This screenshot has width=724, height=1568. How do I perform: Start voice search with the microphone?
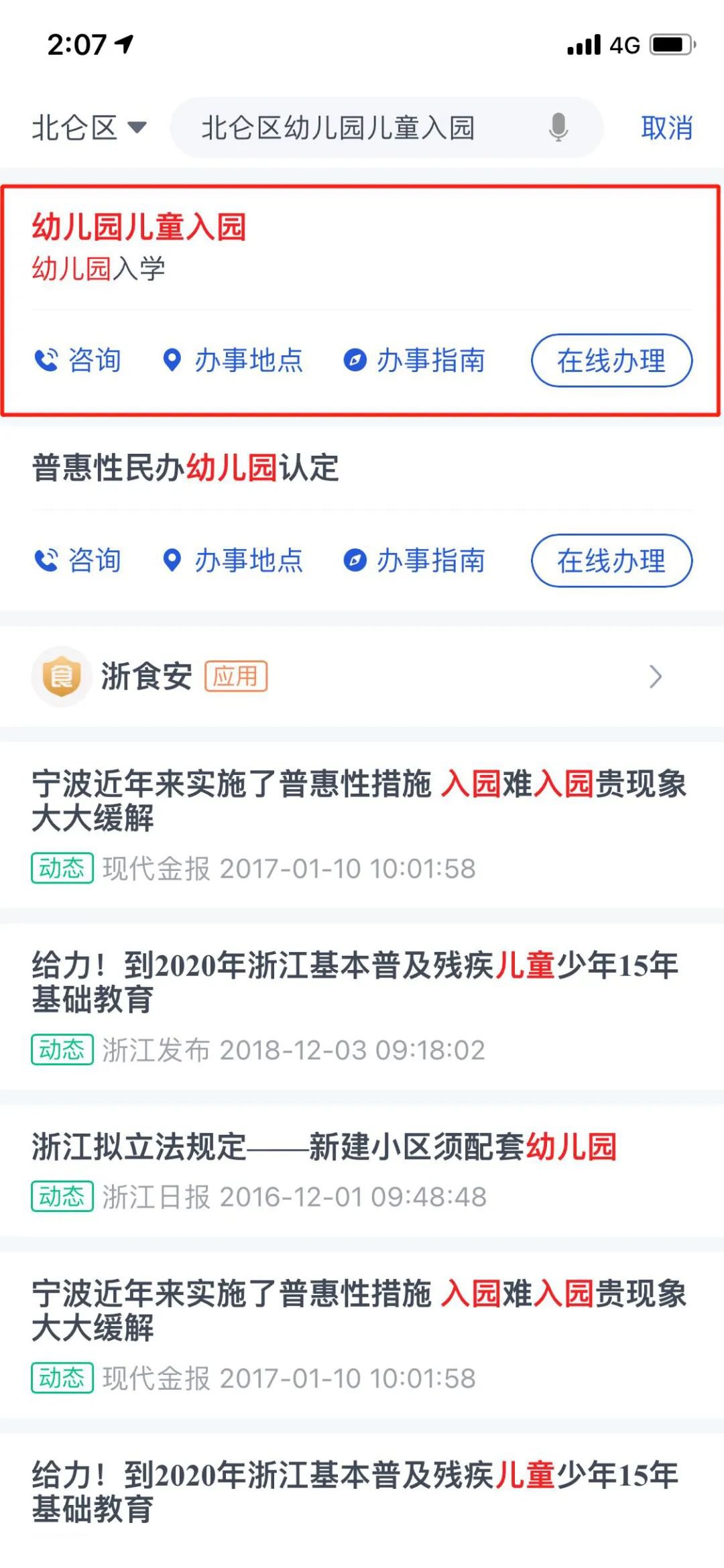(x=558, y=127)
